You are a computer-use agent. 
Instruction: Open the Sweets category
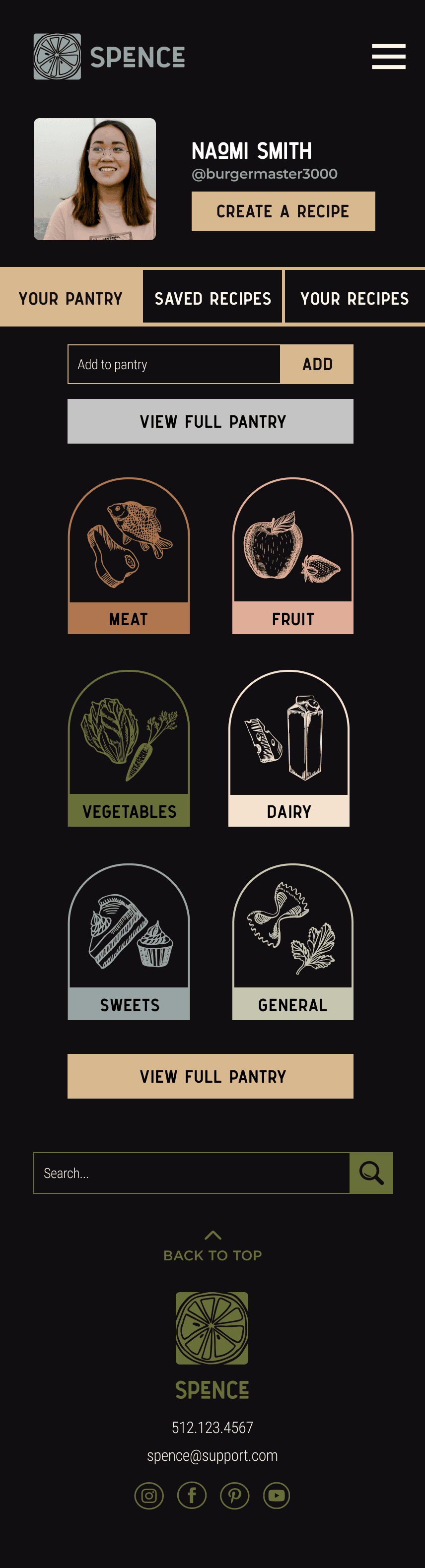point(129,942)
